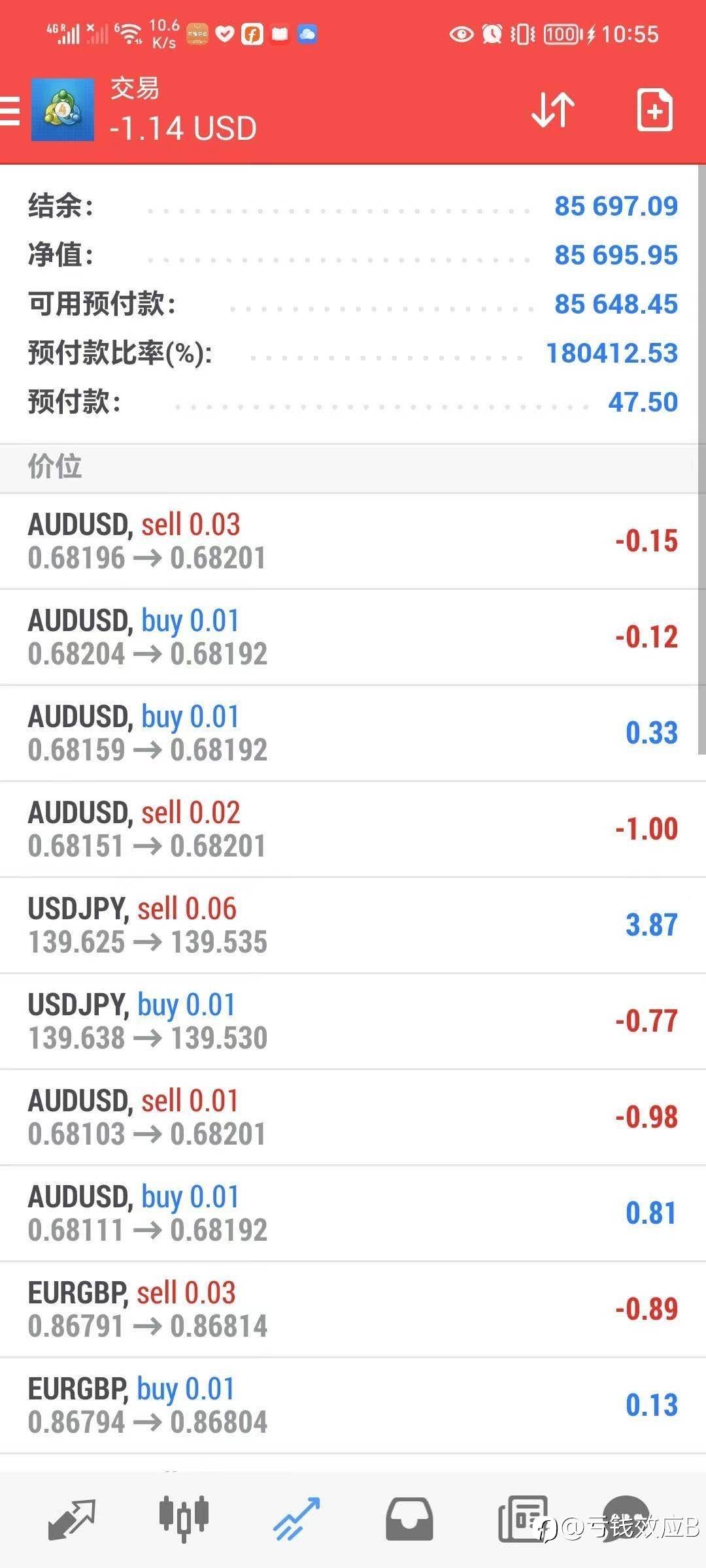Open the EURGBP sell 0.03 position
706x1568 pixels.
[353, 1309]
